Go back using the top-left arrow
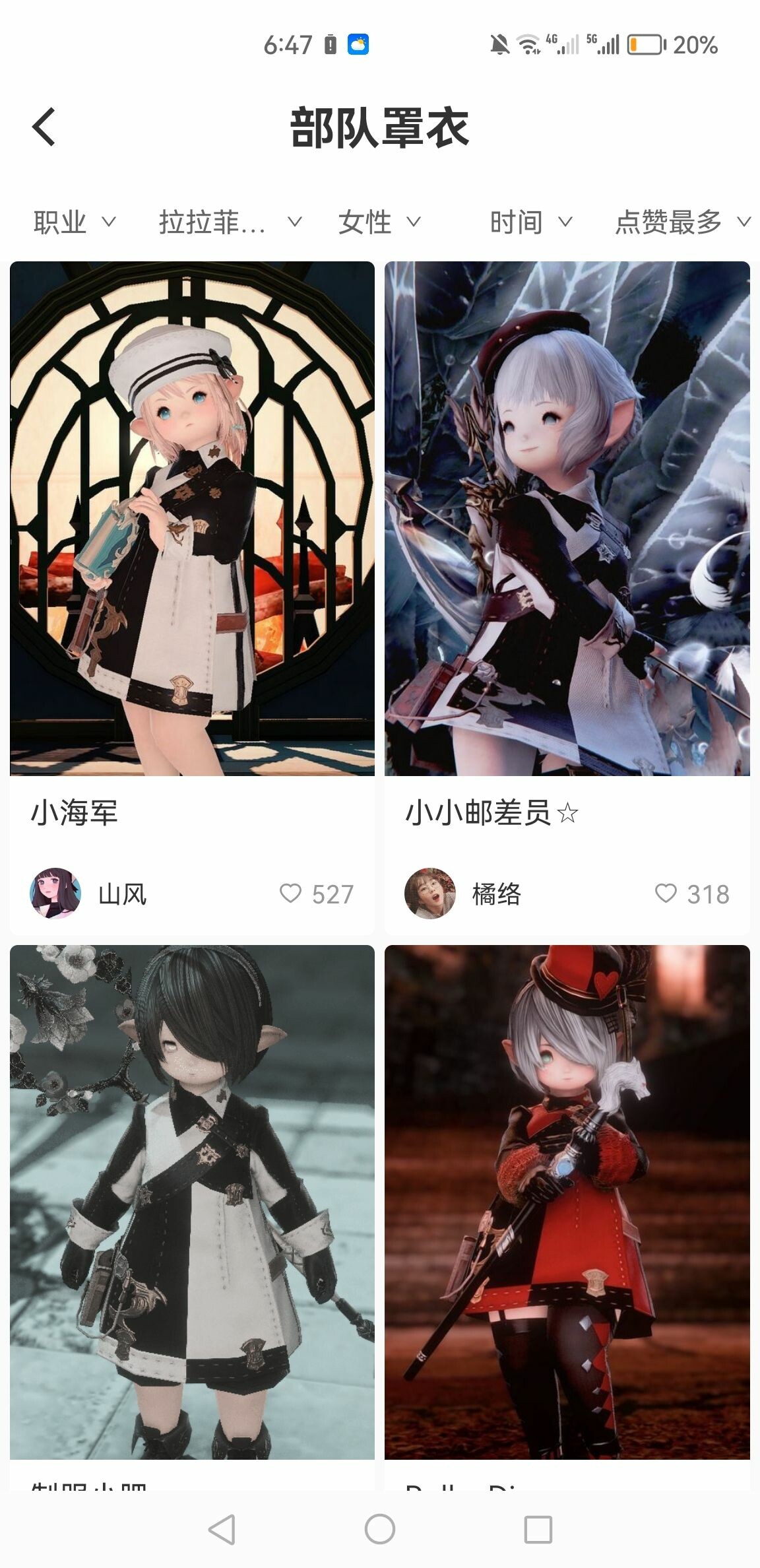Screen dimensions: 760x1568 pos(44,127)
